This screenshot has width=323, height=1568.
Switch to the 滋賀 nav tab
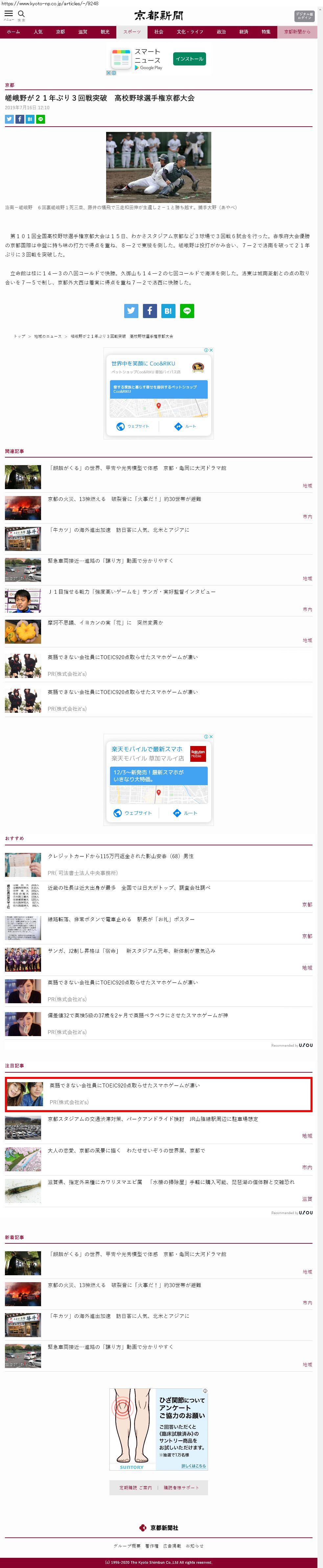(x=83, y=32)
